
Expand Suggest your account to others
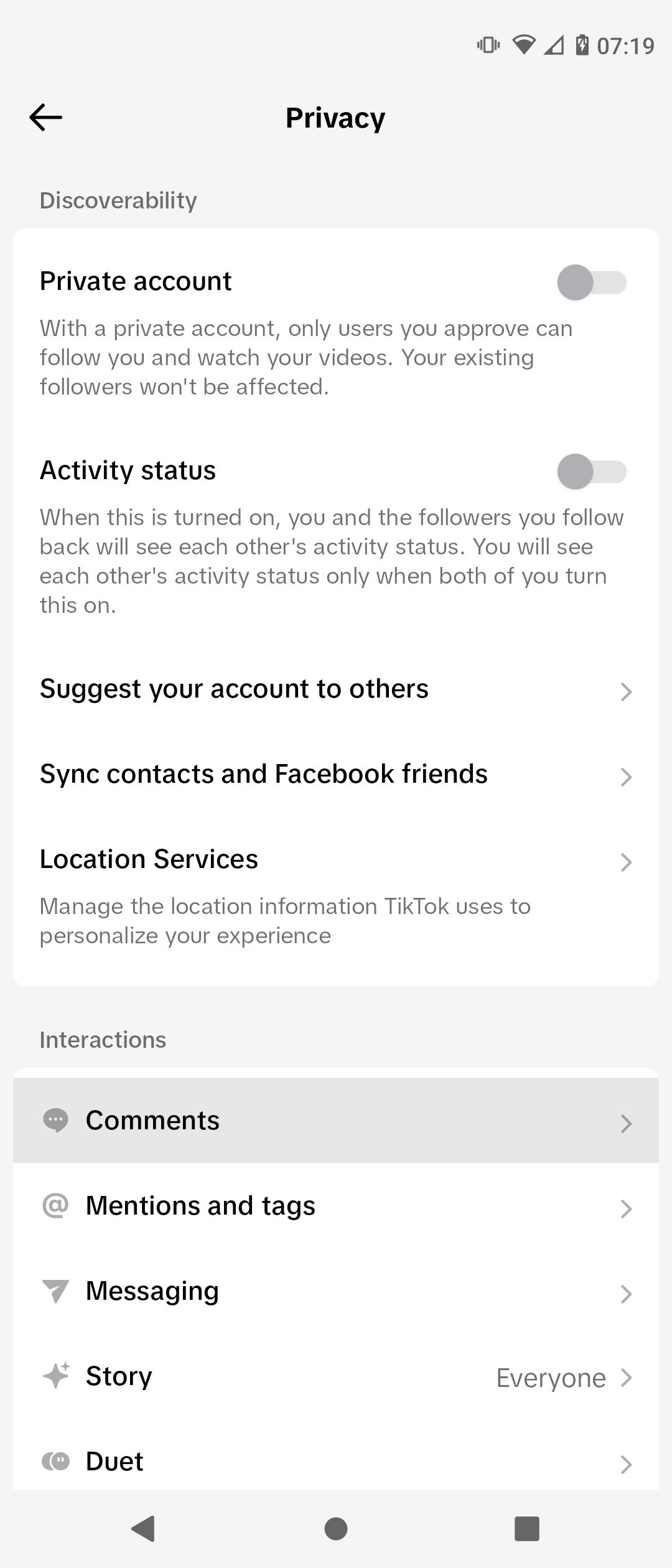(336, 689)
